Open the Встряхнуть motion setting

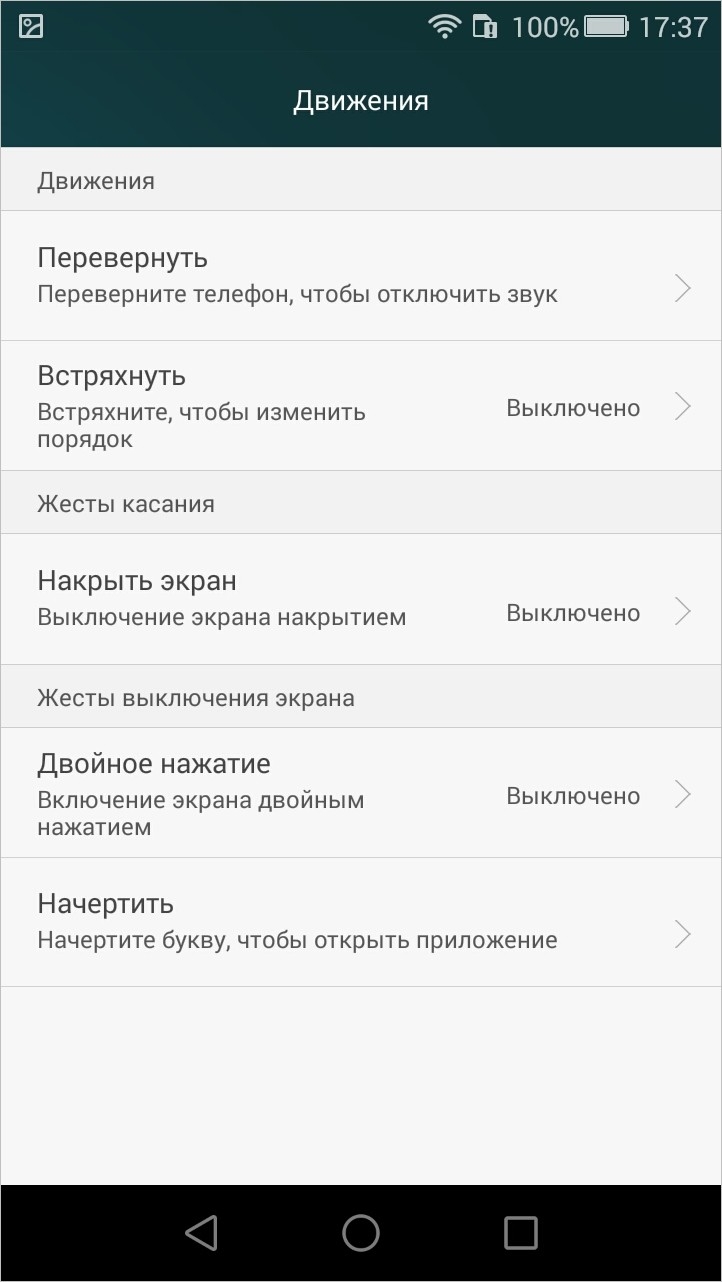(x=361, y=406)
